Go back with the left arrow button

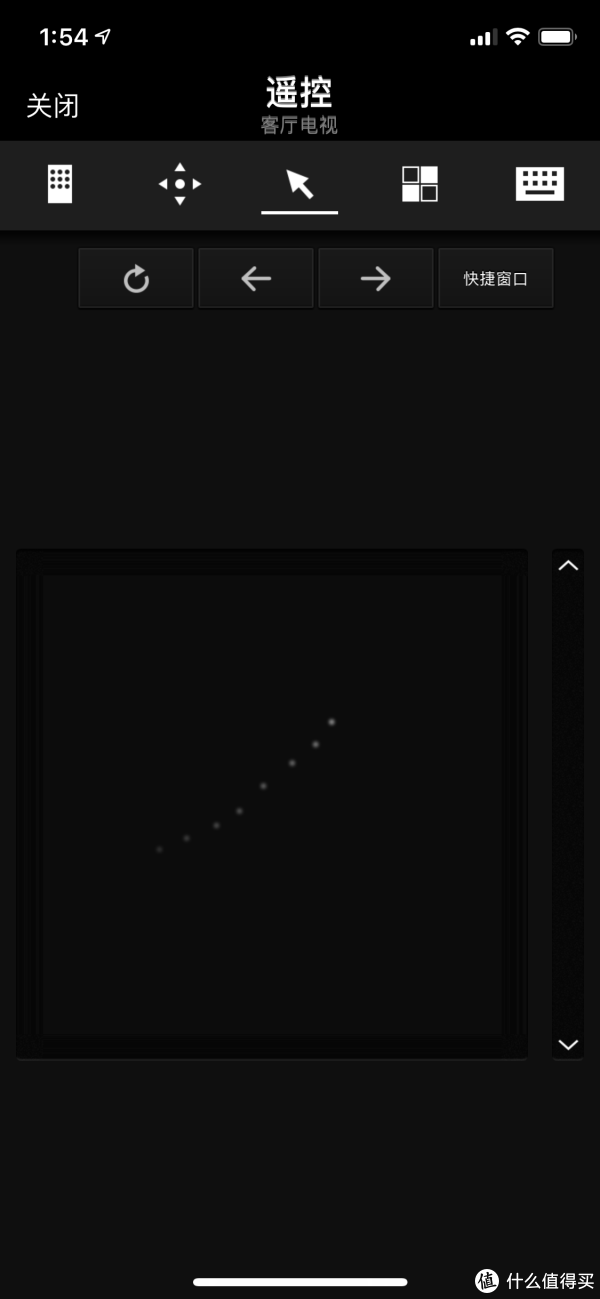(x=256, y=278)
